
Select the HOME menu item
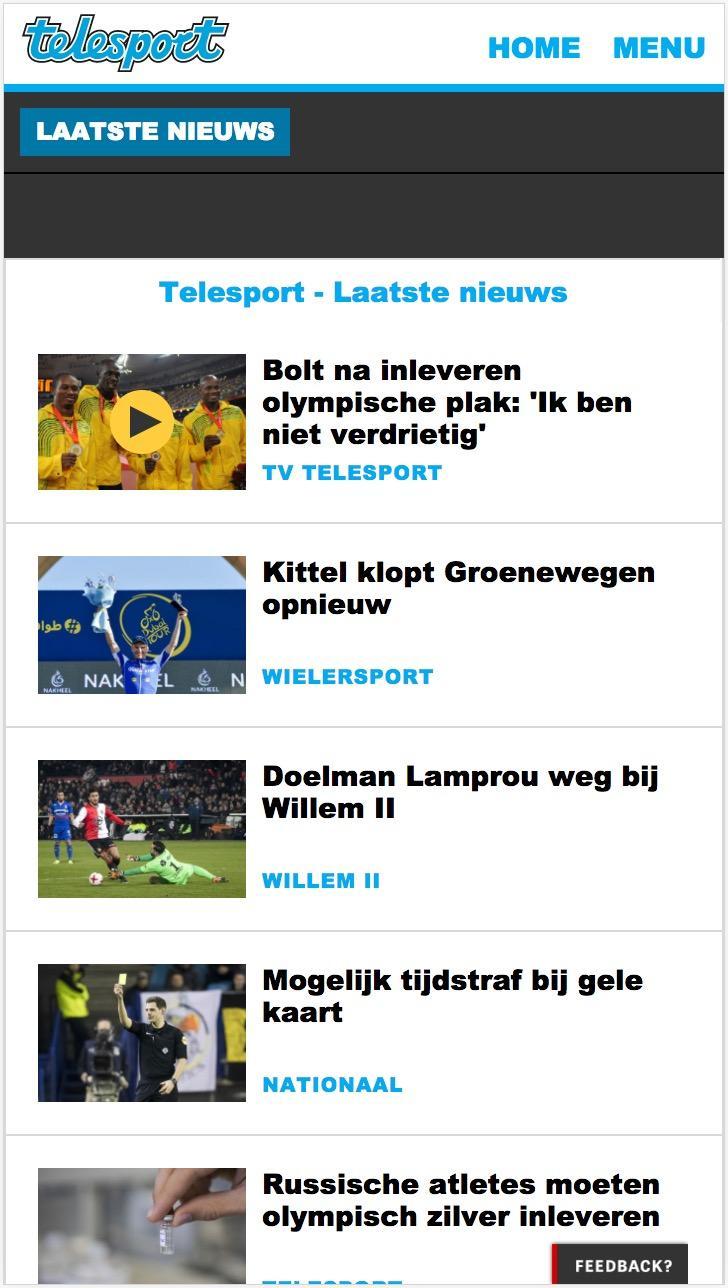[x=534, y=47]
